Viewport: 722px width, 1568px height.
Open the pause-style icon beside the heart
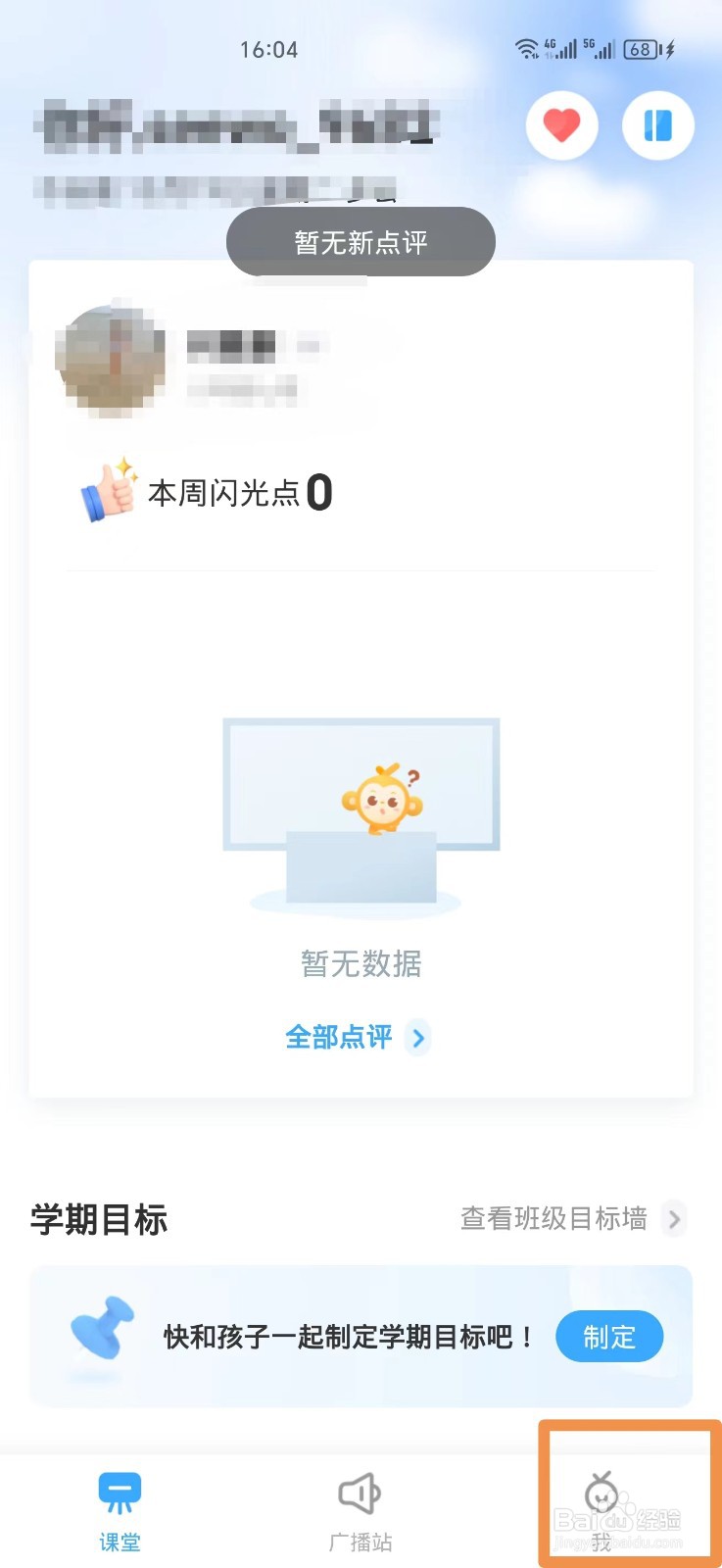[657, 126]
